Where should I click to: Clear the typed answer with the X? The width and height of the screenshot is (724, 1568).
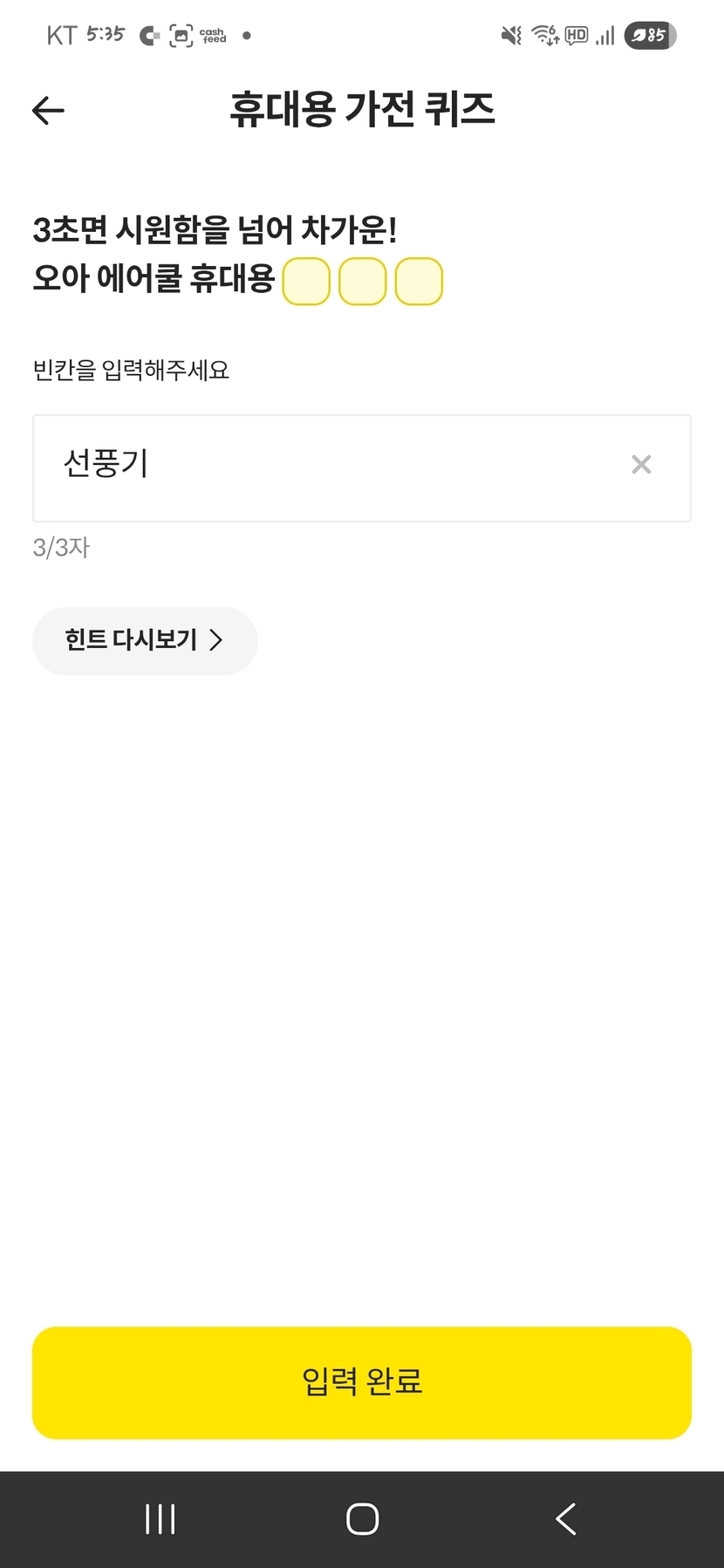coord(641,465)
